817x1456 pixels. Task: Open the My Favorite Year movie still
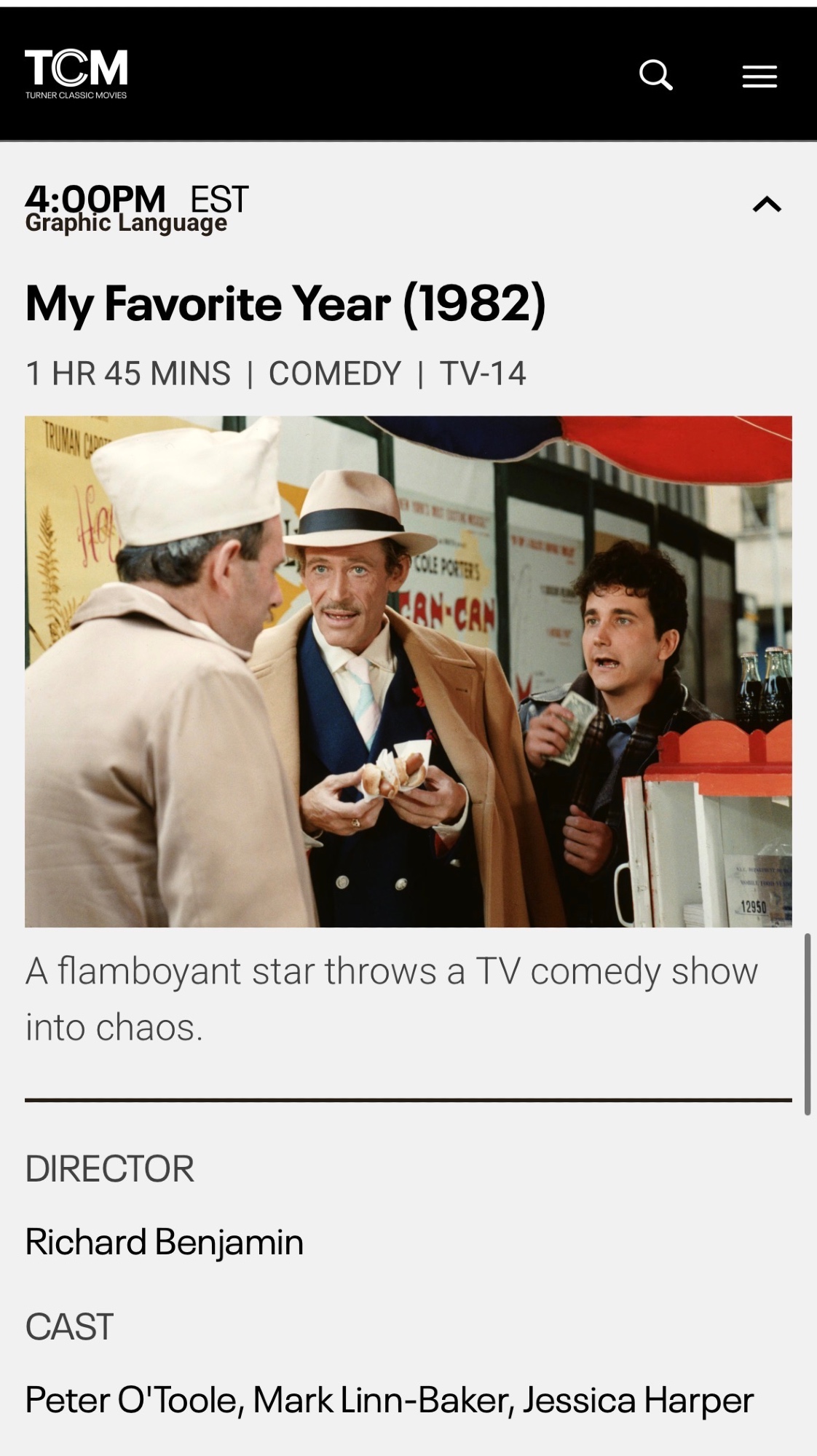(x=408, y=671)
